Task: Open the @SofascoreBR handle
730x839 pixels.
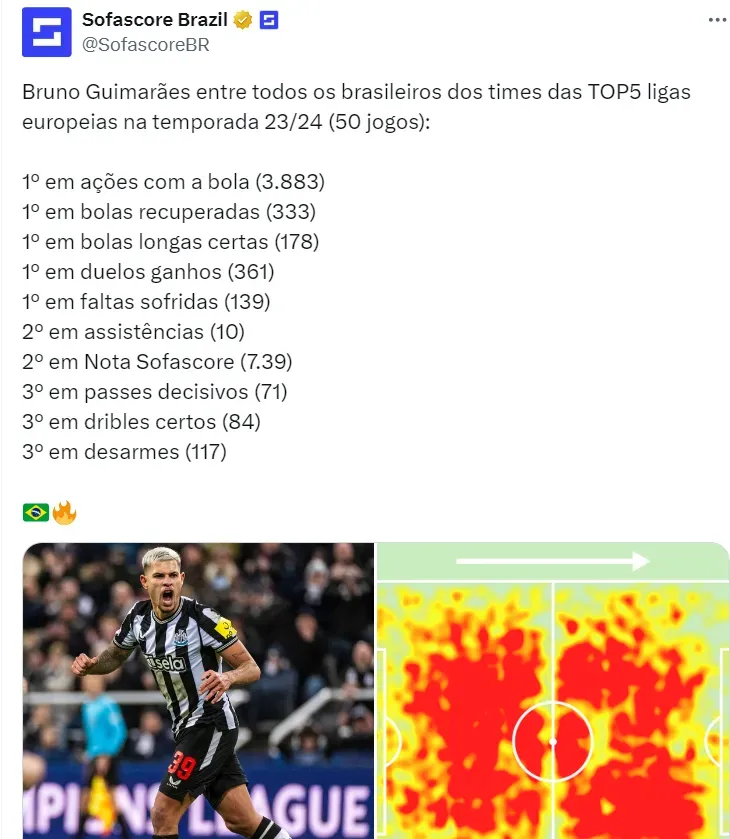Action: [145, 45]
